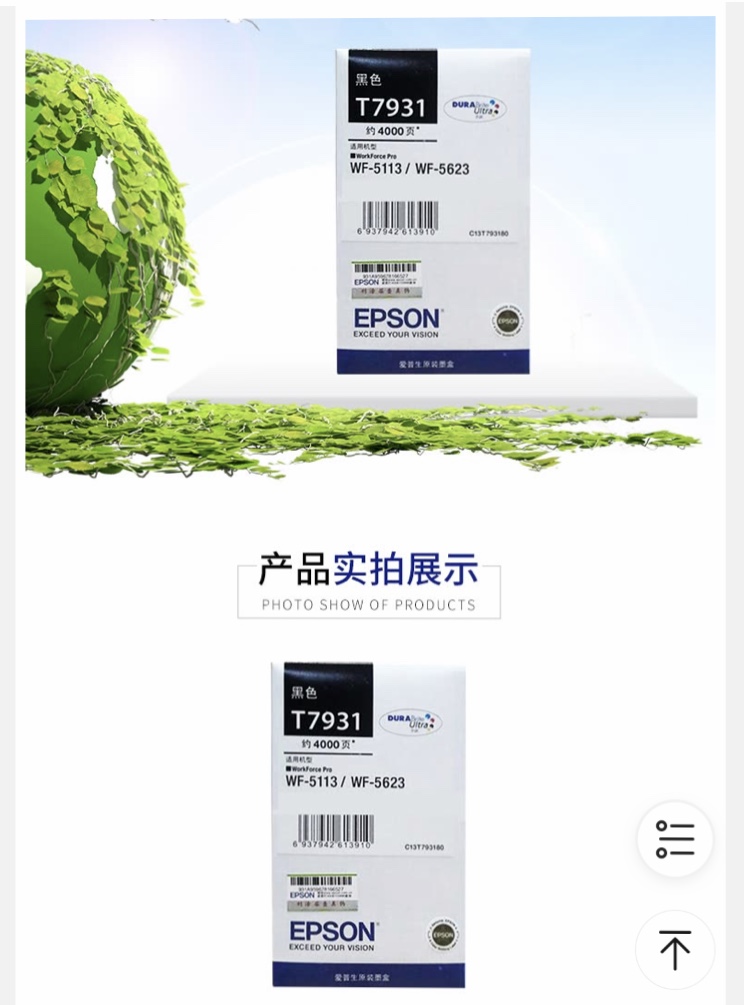This screenshot has height=1005, width=744.
Task: Open the floating list menu button
Action: (x=675, y=839)
